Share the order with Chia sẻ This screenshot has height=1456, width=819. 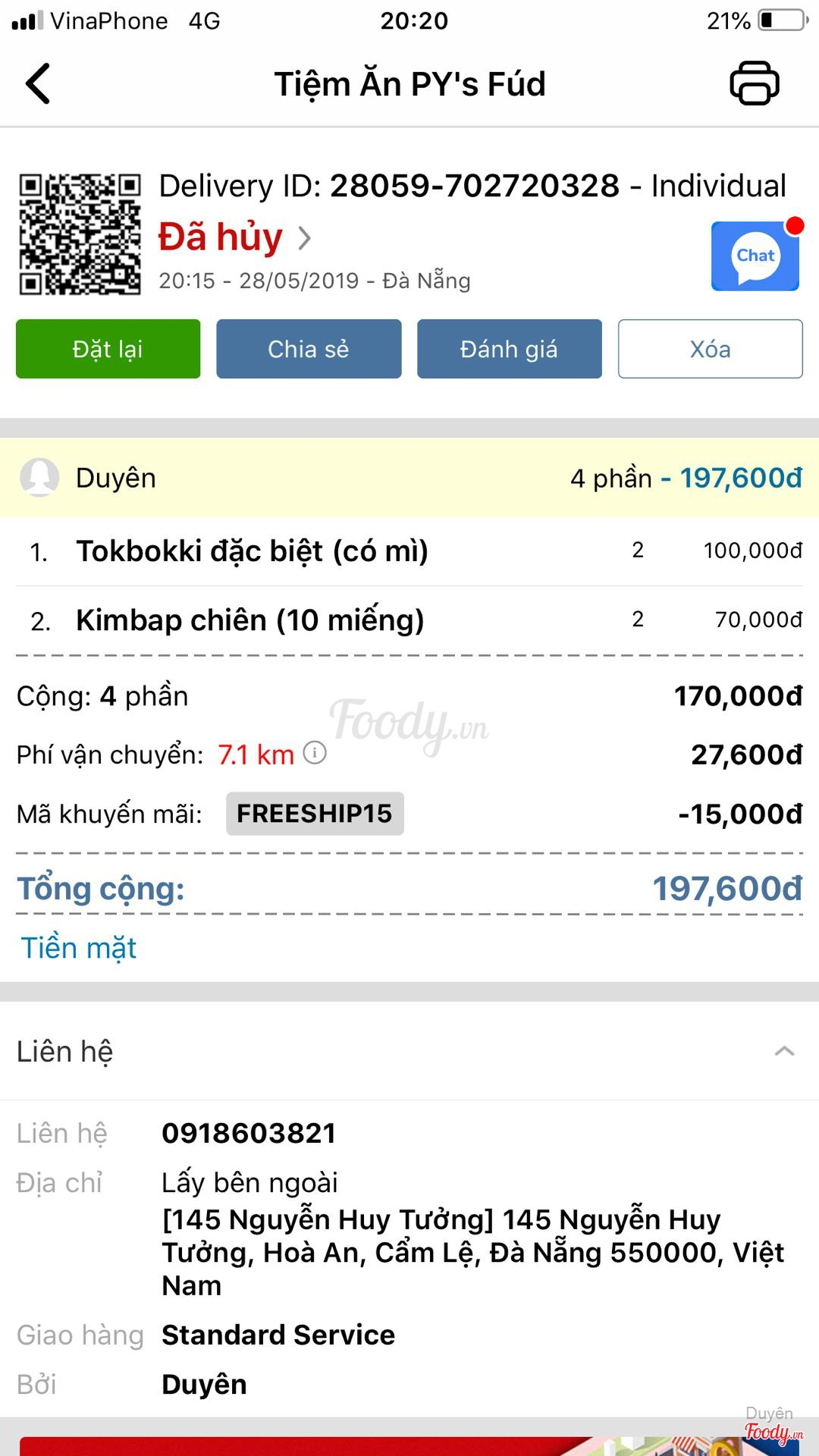pyautogui.click(x=309, y=349)
